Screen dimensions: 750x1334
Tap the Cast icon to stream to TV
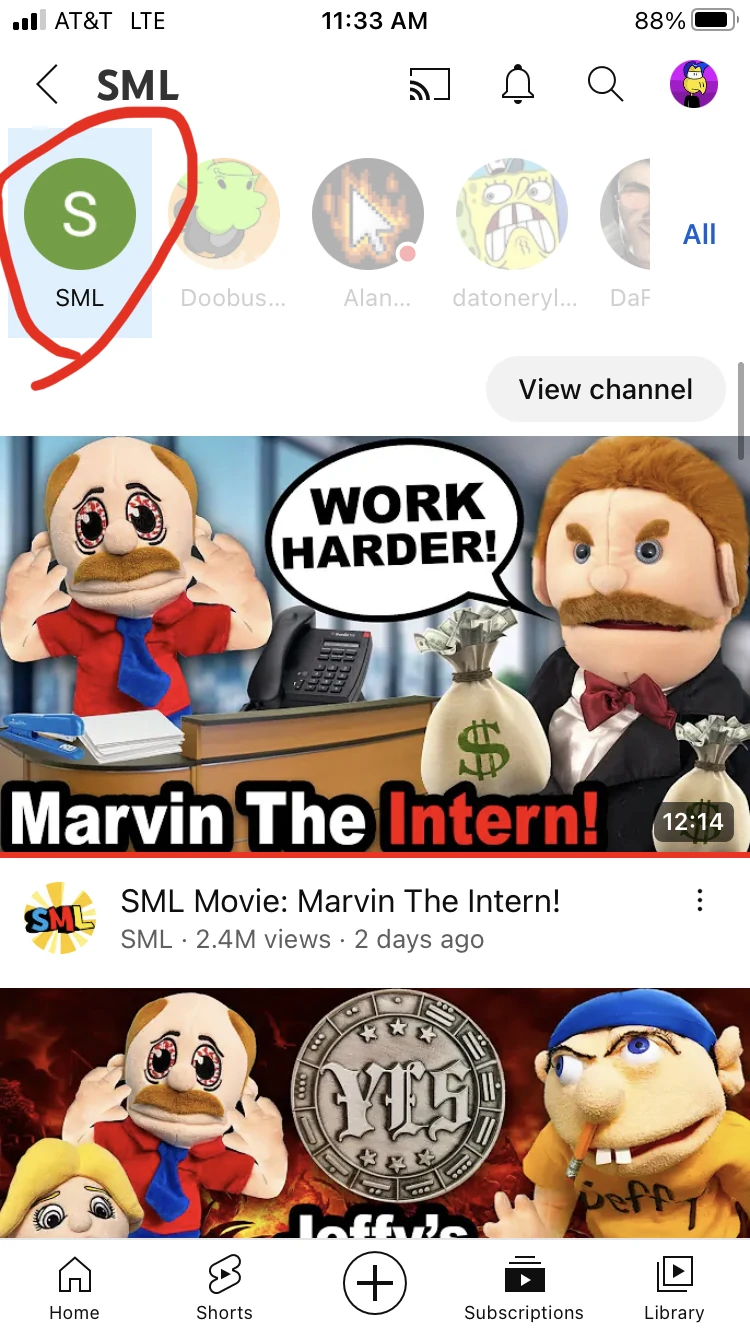(x=429, y=85)
